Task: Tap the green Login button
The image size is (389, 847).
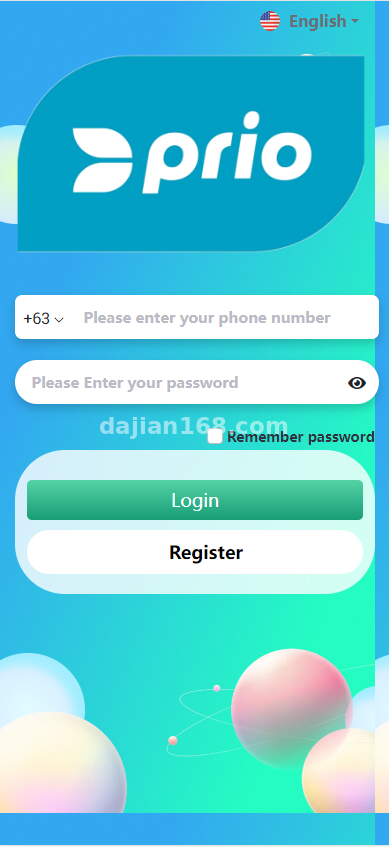Action: coord(195,500)
